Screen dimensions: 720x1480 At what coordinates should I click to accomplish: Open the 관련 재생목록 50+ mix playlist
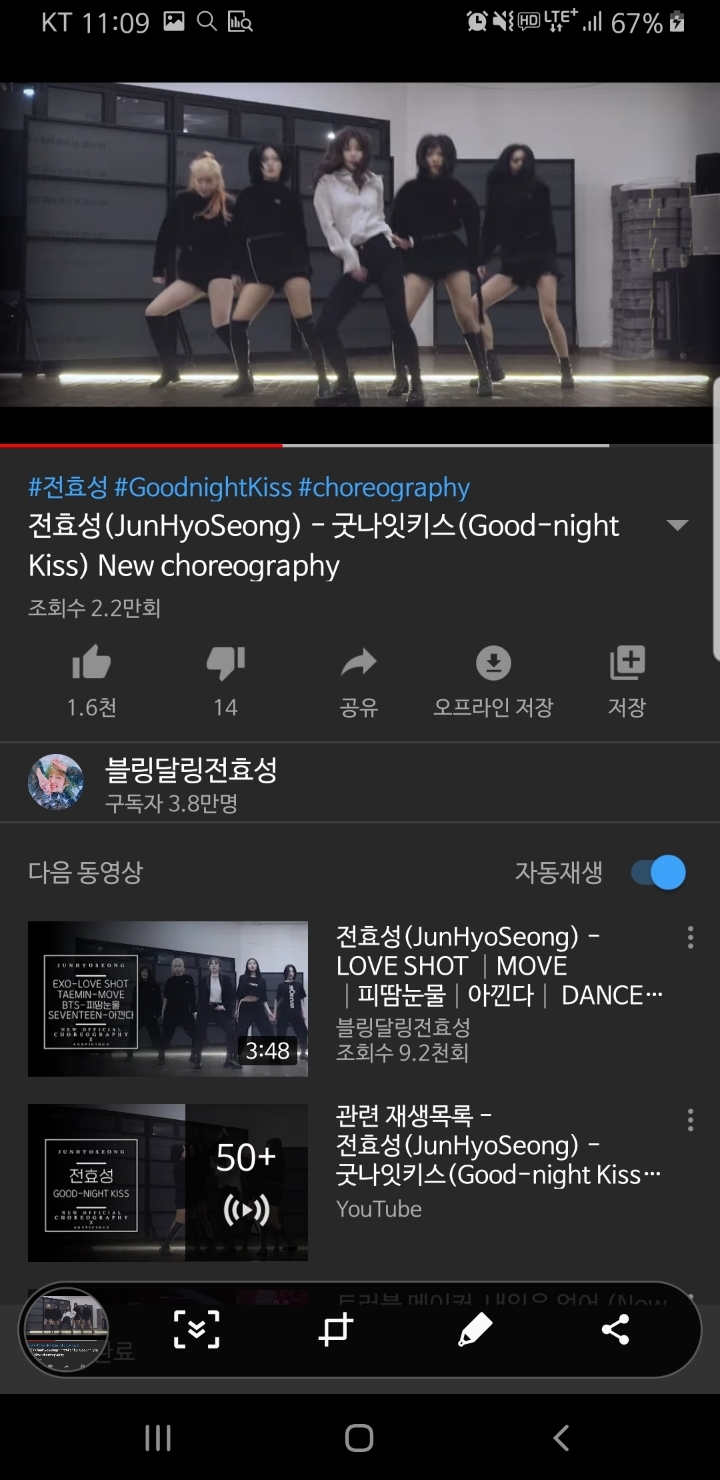tap(168, 1182)
